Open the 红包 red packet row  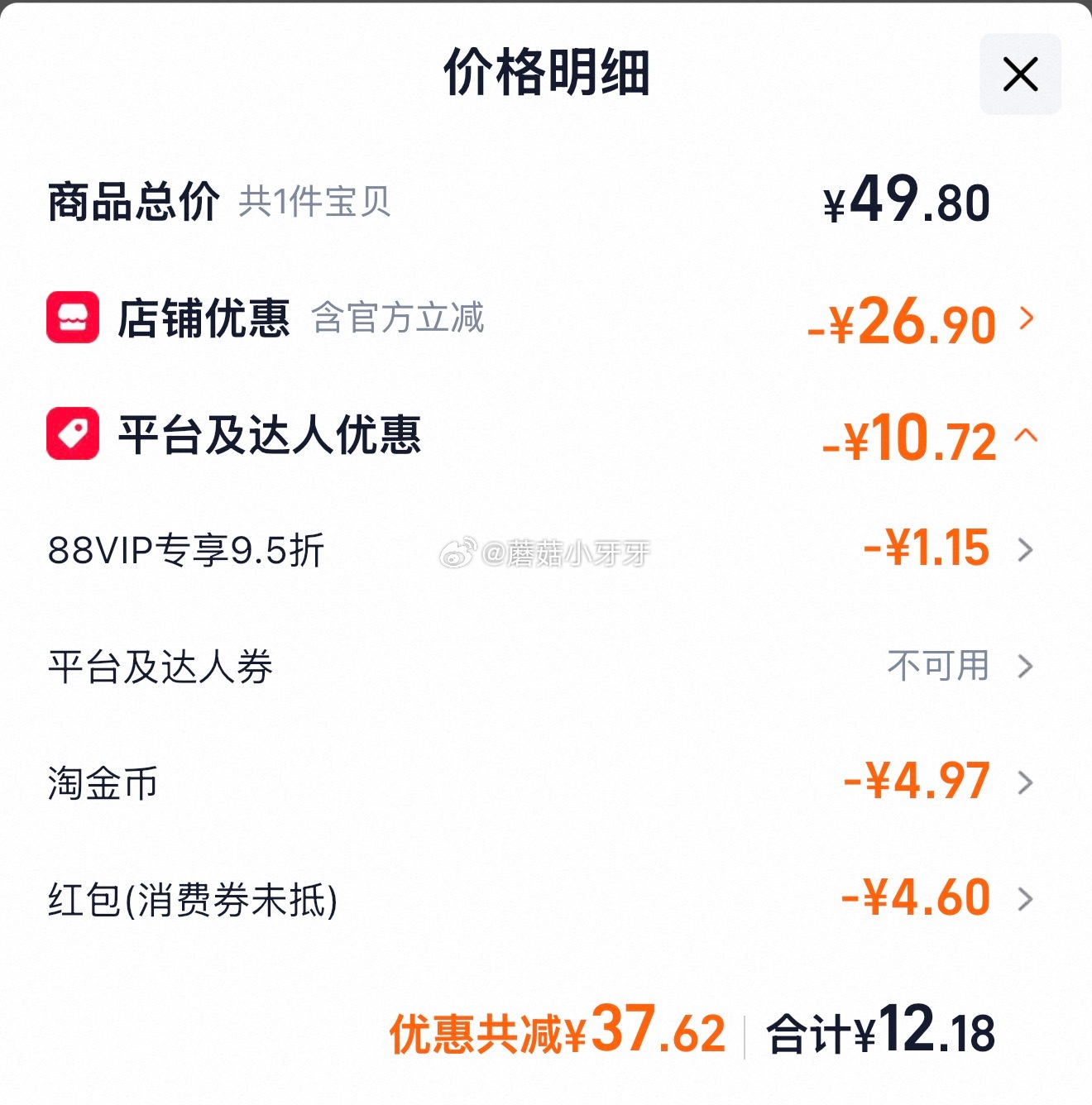point(1024,899)
